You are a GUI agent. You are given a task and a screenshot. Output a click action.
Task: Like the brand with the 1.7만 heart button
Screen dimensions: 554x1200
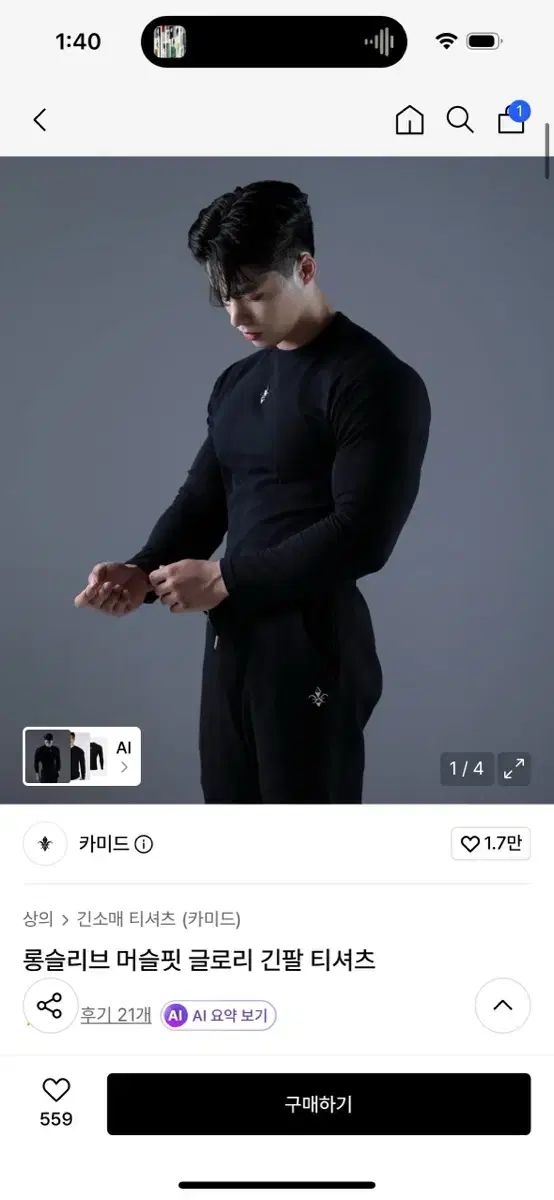[x=490, y=844]
